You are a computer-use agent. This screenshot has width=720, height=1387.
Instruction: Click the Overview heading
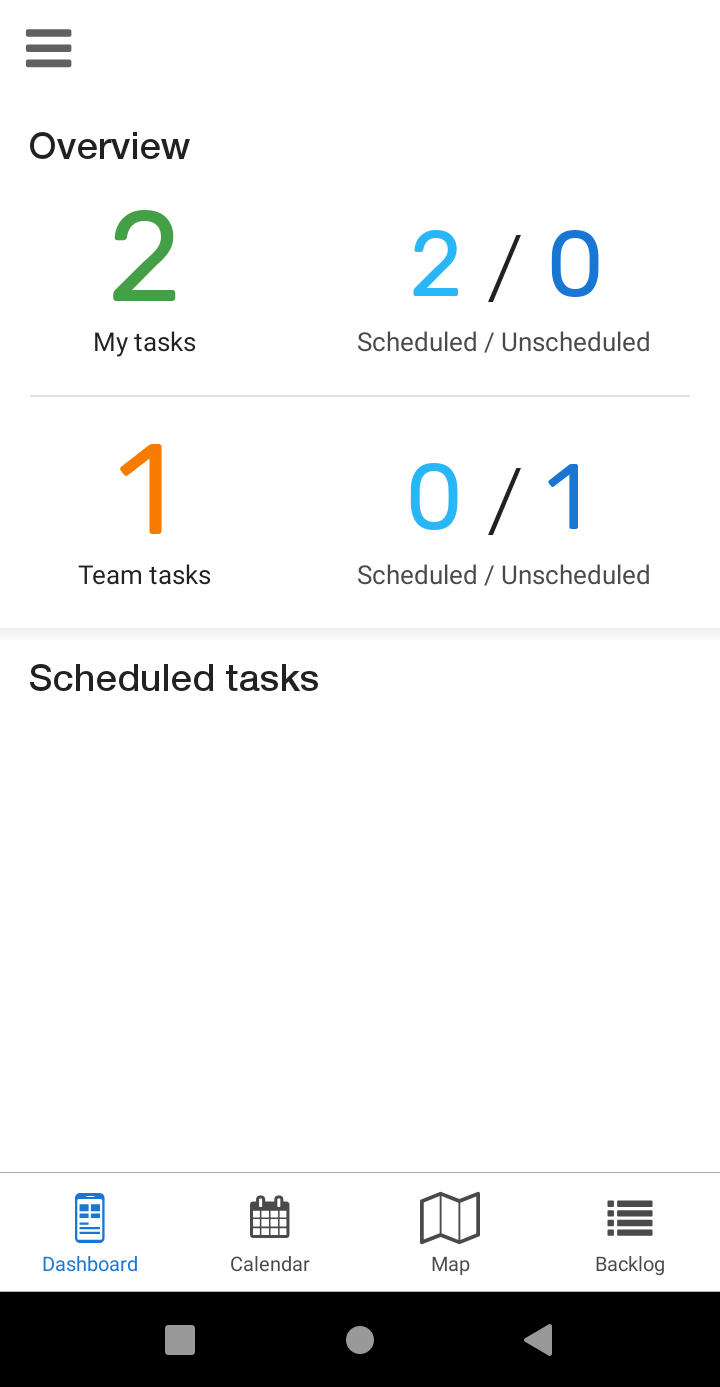pyautogui.click(x=110, y=145)
